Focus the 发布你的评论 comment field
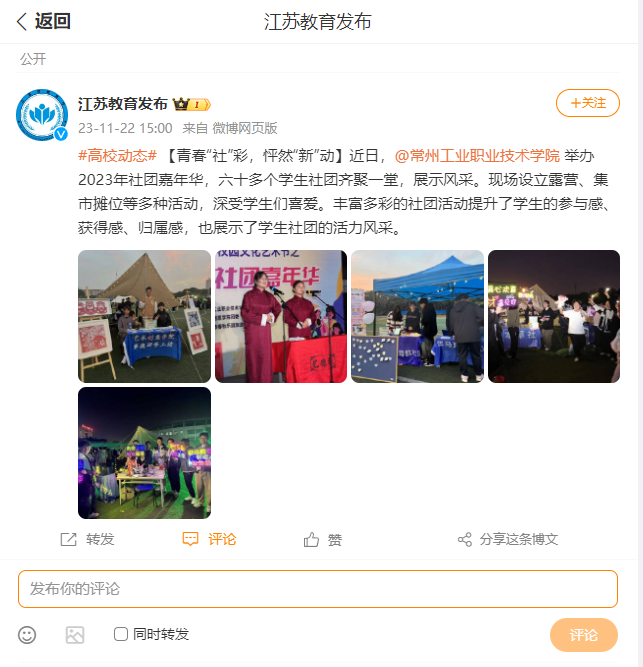 pos(317,589)
